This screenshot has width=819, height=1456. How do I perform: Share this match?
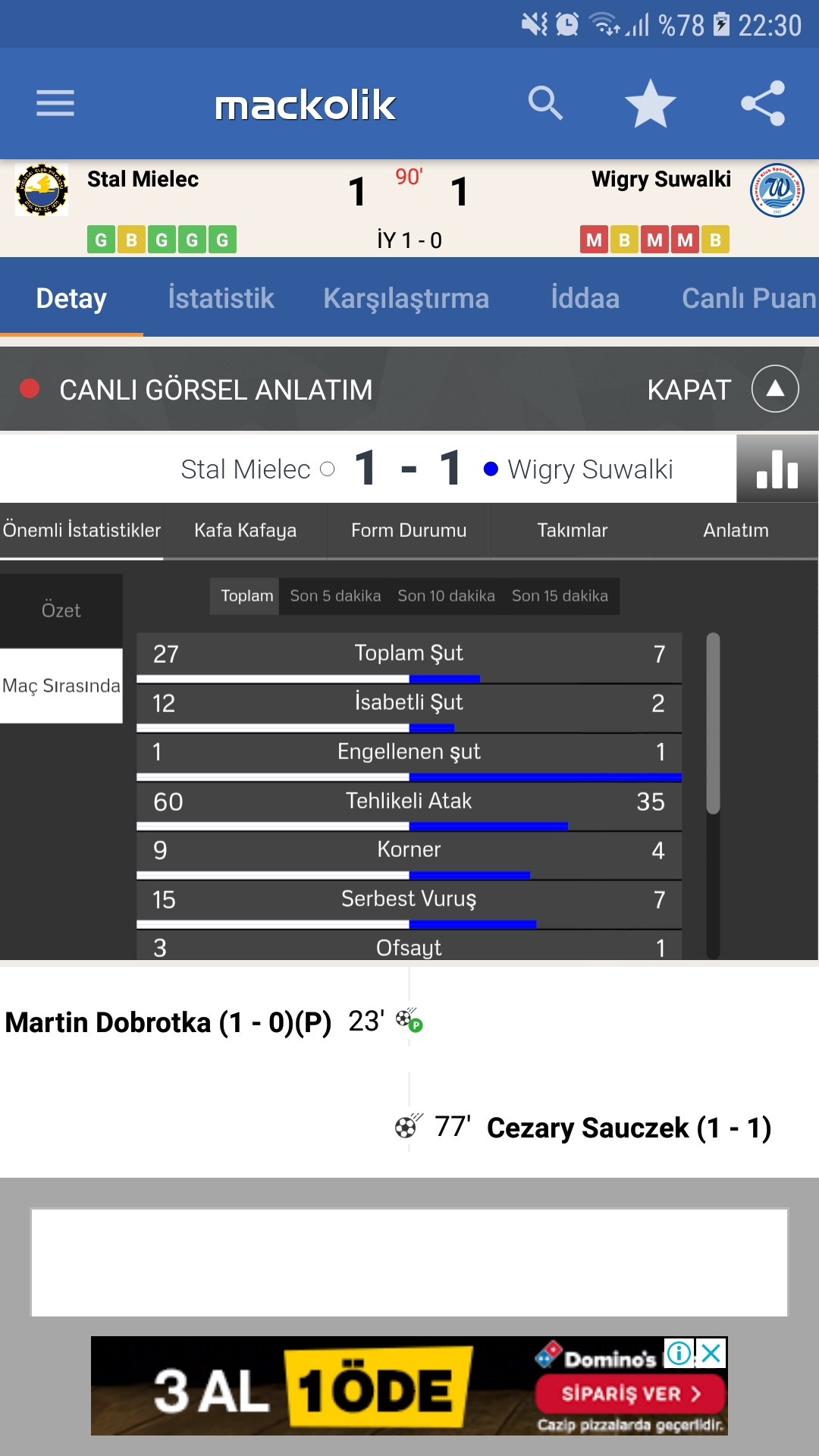tap(763, 103)
